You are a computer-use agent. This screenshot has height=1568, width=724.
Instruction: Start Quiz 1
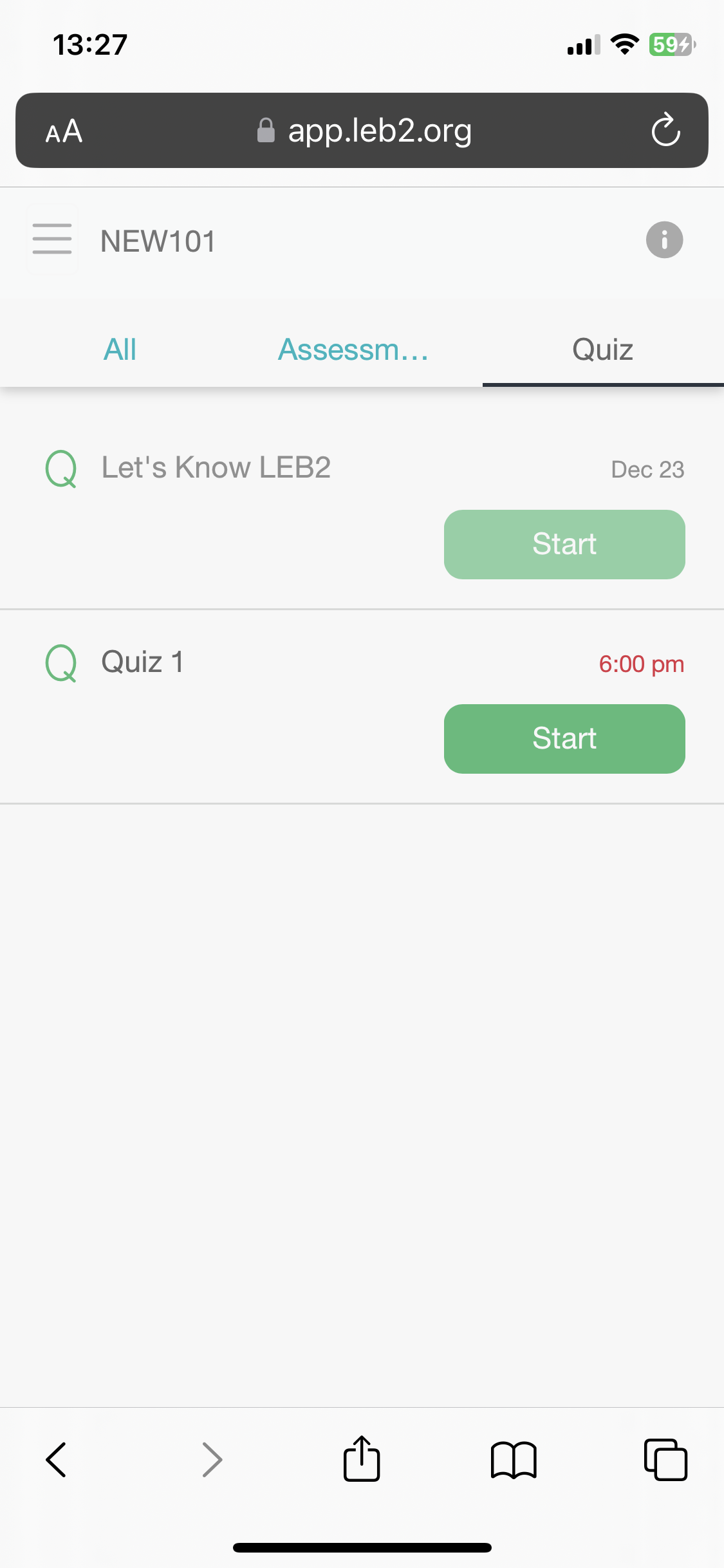coord(564,738)
